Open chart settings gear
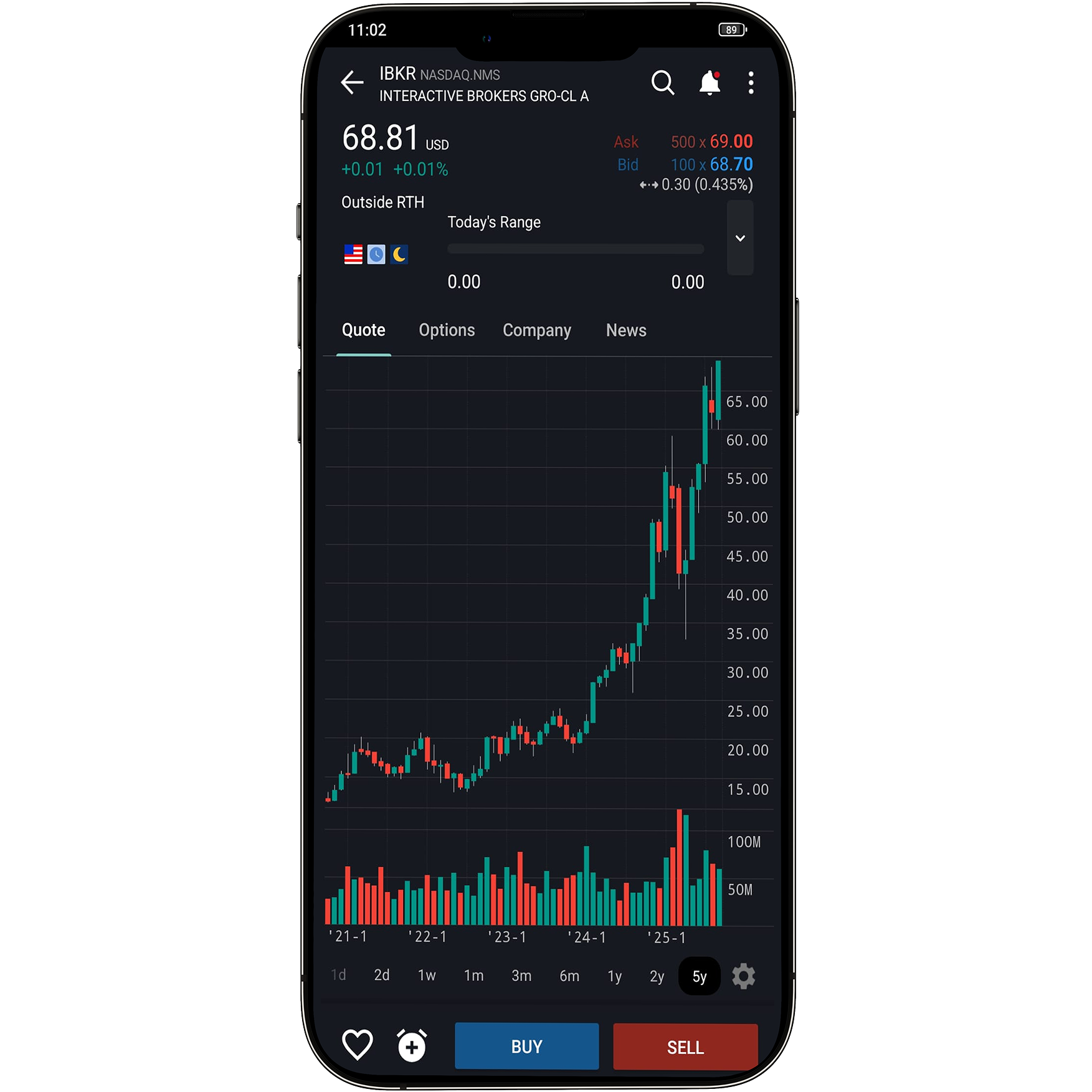 (x=743, y=976)
